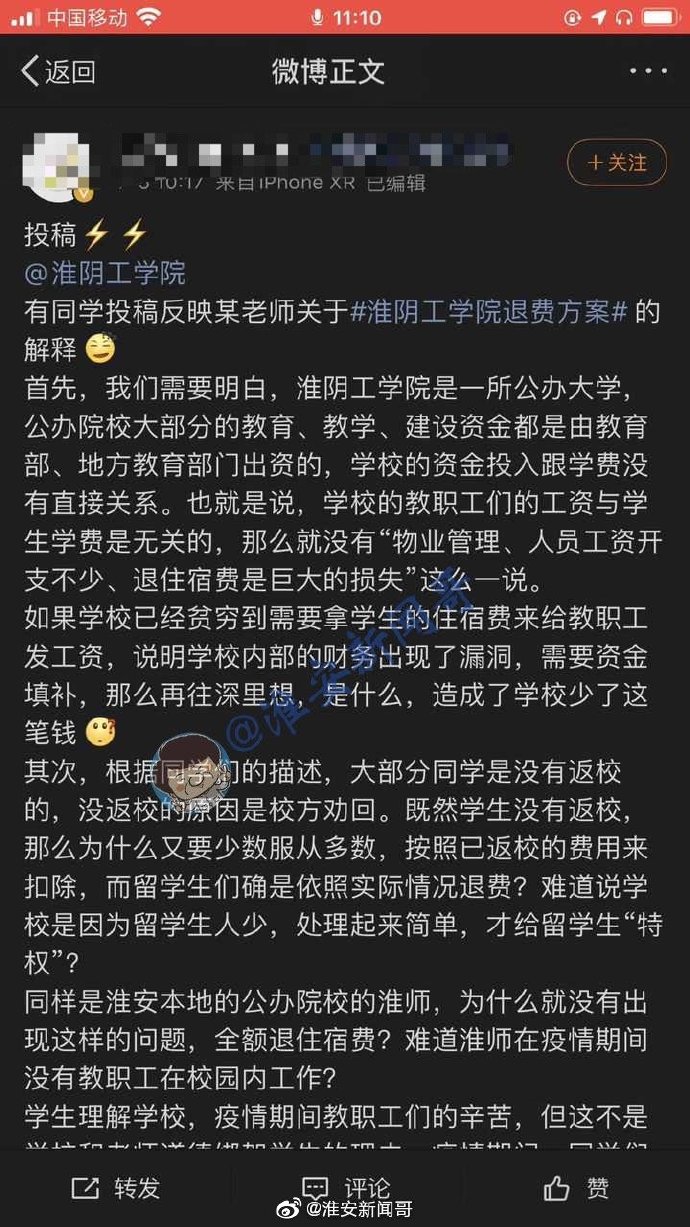Follow the author with 关注
This screenshot has height=1227, width=690.
[x=616, y=162]
